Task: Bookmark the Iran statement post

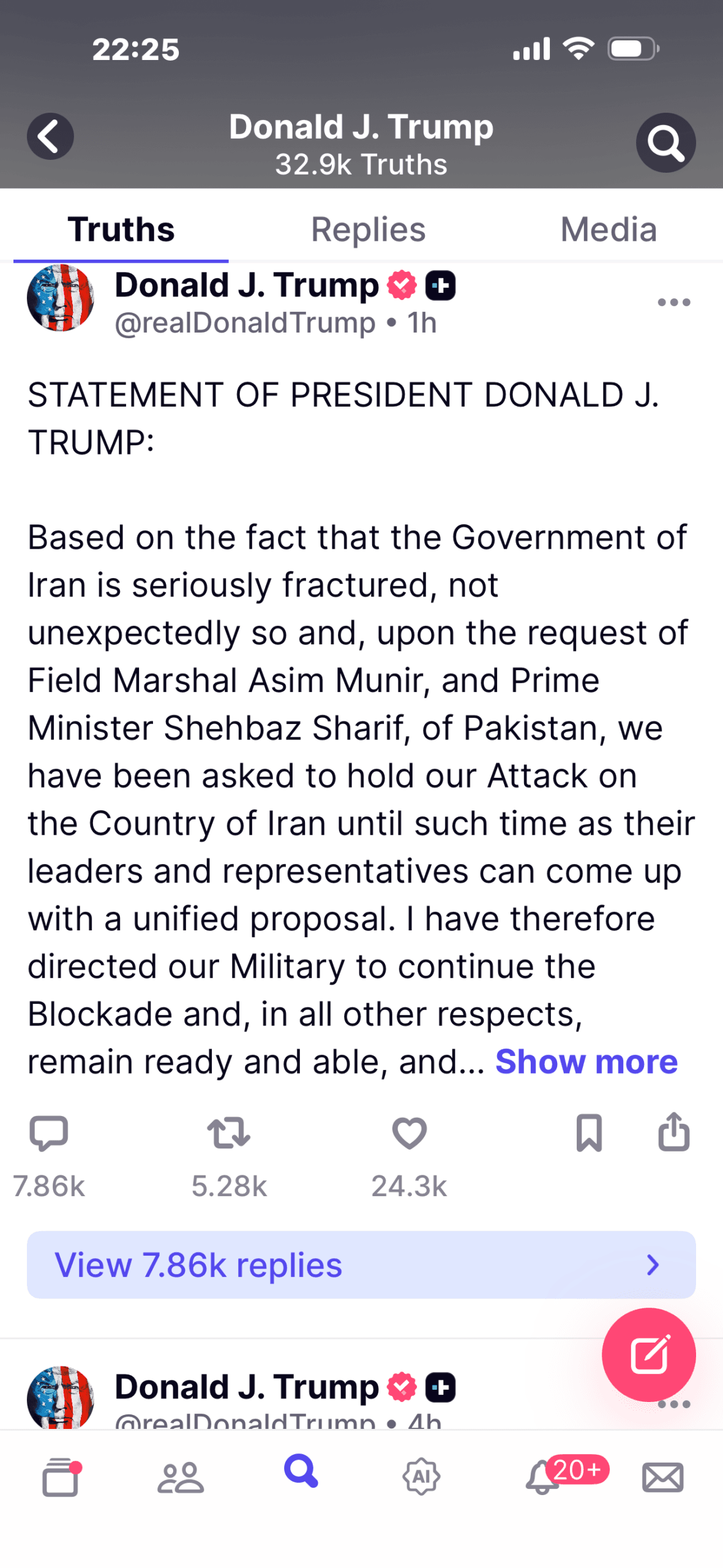Action: click(589, 1133)
